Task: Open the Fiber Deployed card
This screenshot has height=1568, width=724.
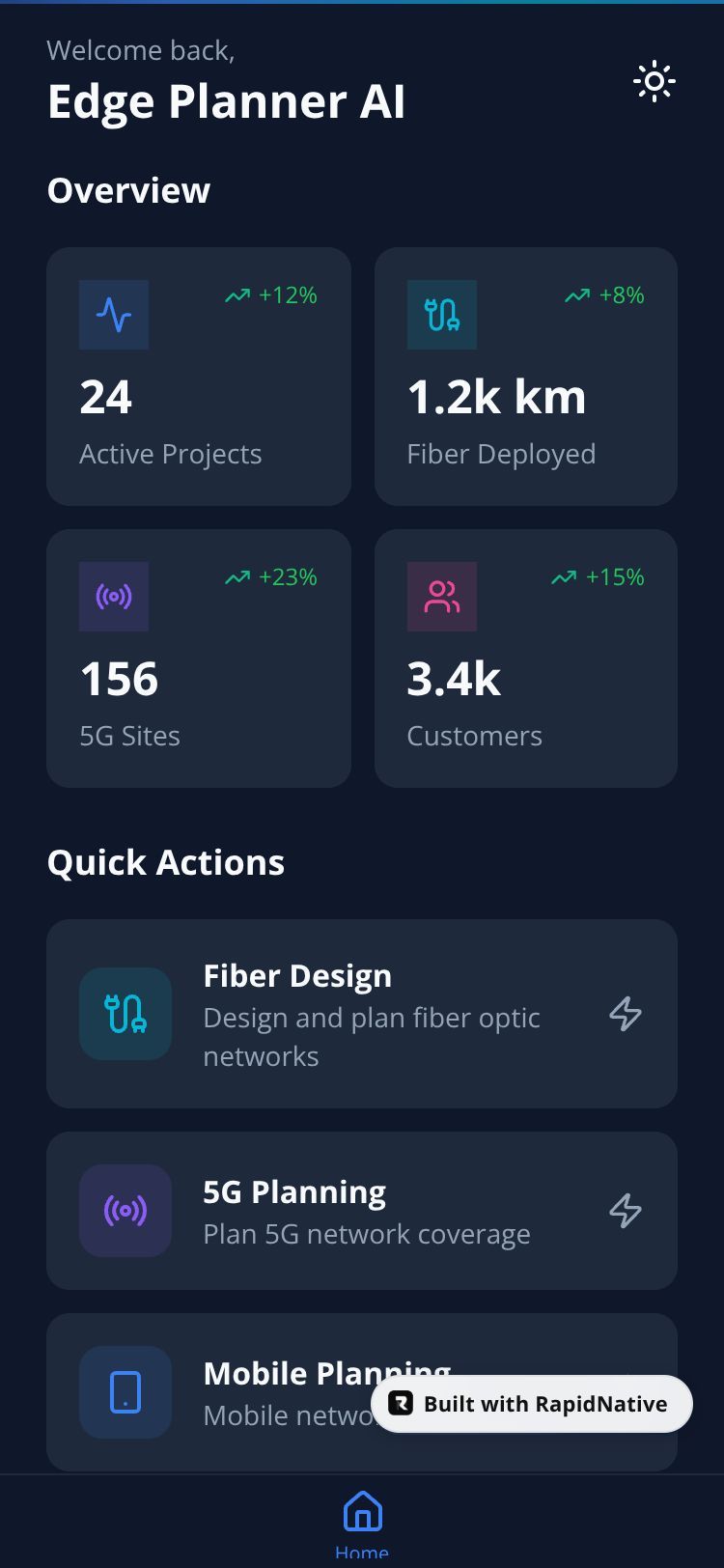Action: [526, 377]
